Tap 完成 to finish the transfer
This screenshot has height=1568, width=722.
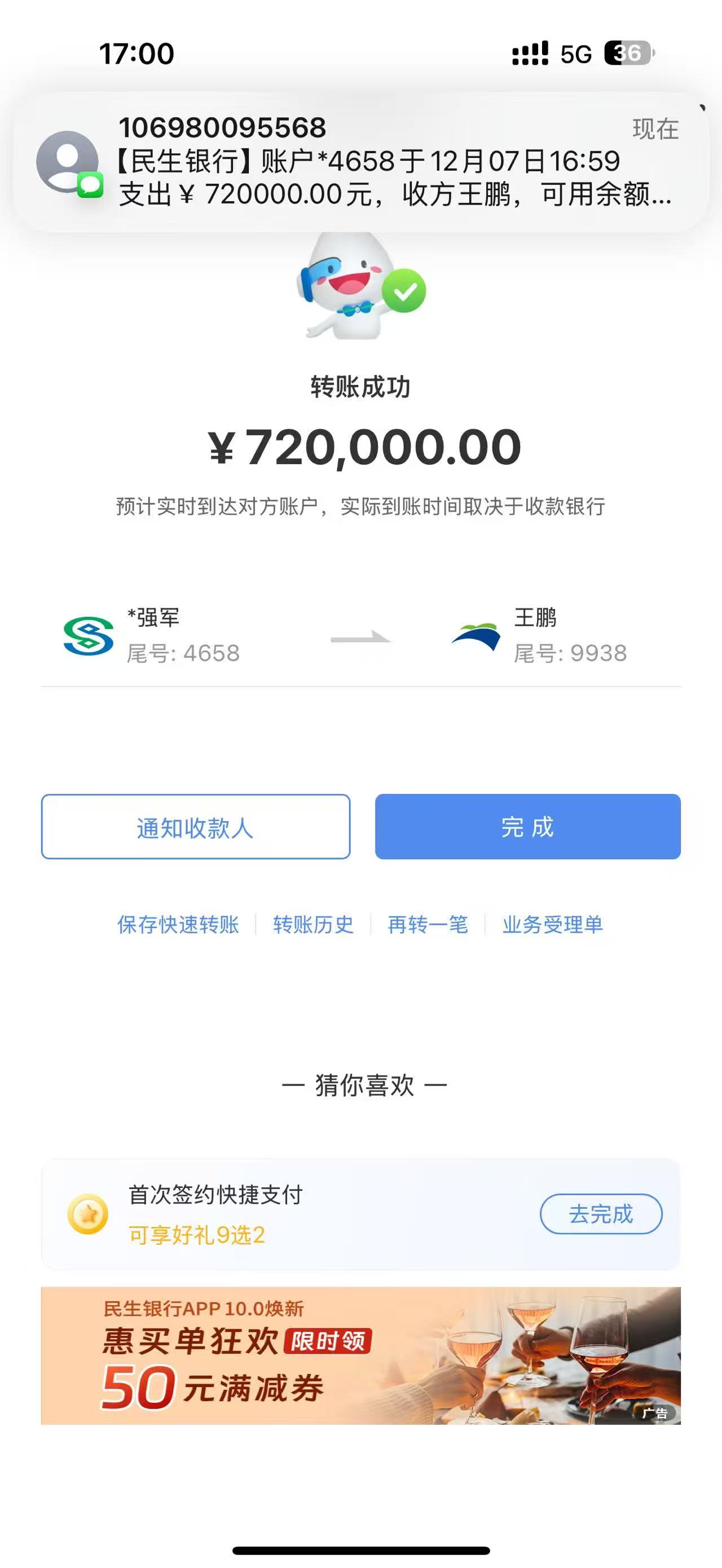click(x=527, y=827)
